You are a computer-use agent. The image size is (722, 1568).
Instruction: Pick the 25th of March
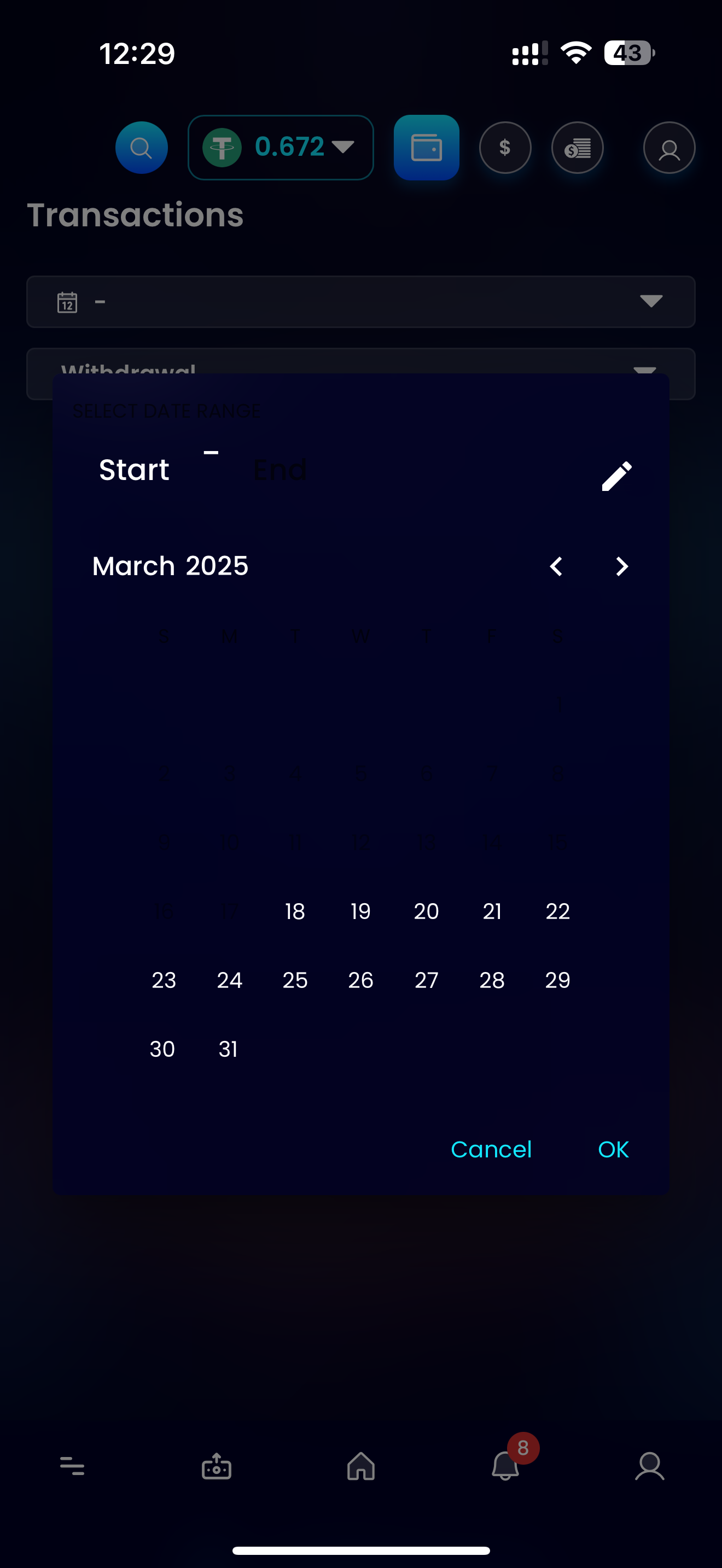coord(295,980)
